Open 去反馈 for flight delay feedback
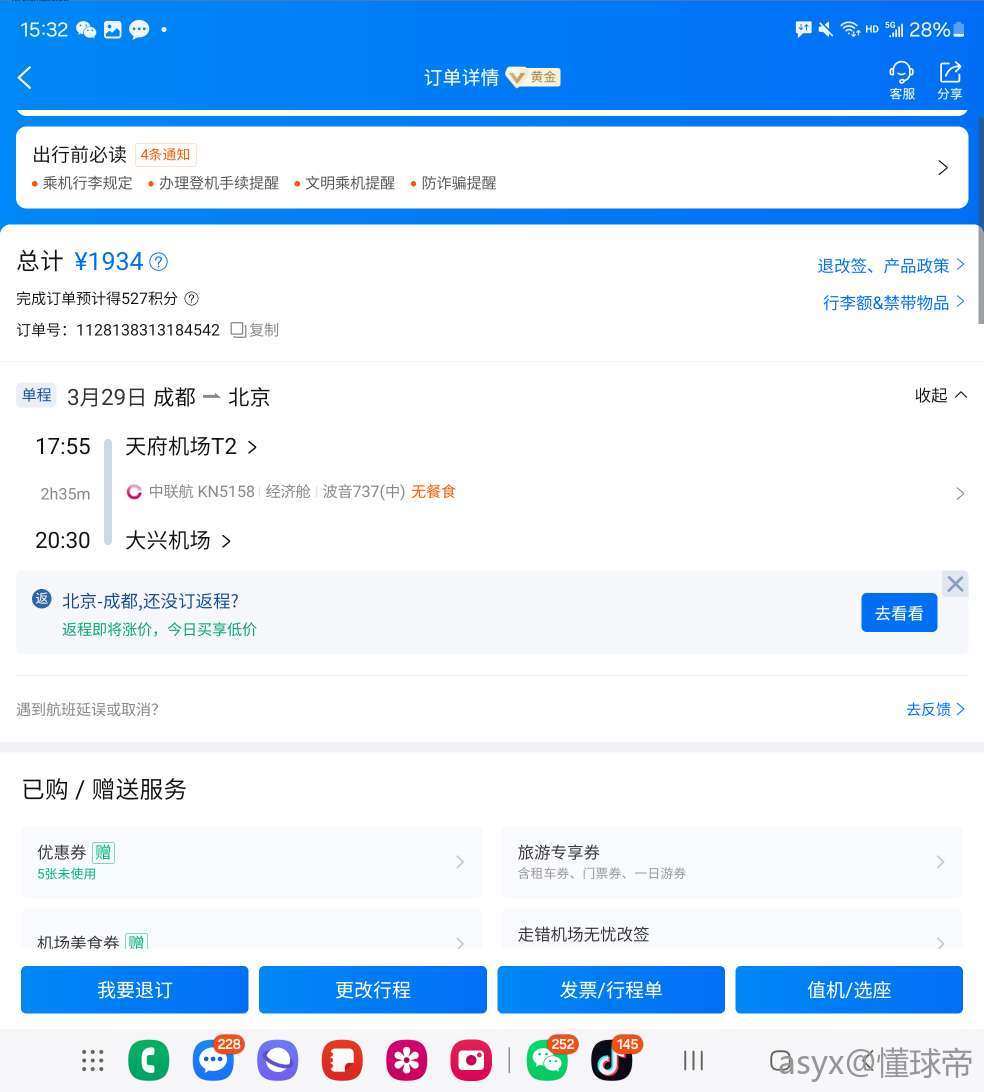The height and width of the screenshot is (1092, 984). pos(935,709)
